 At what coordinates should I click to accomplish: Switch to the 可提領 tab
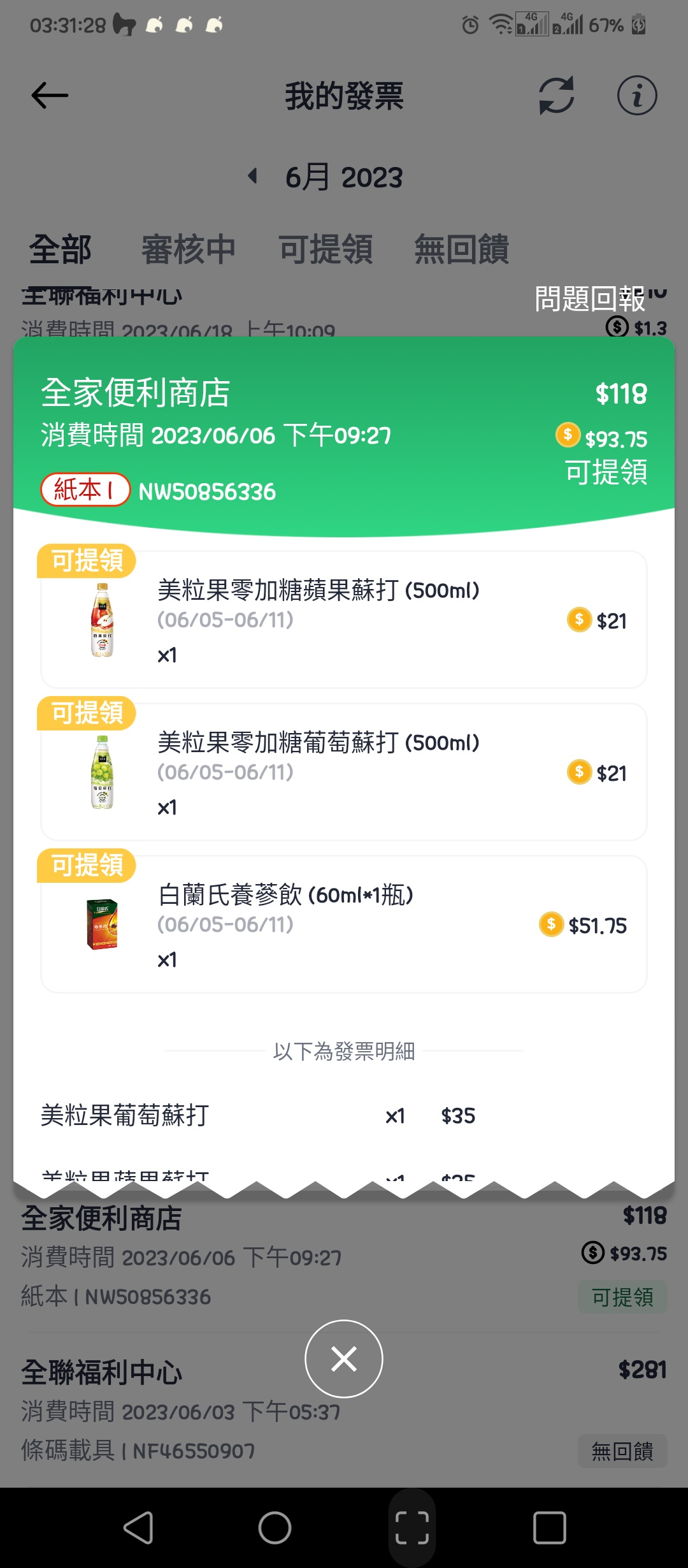coord(326,249)
